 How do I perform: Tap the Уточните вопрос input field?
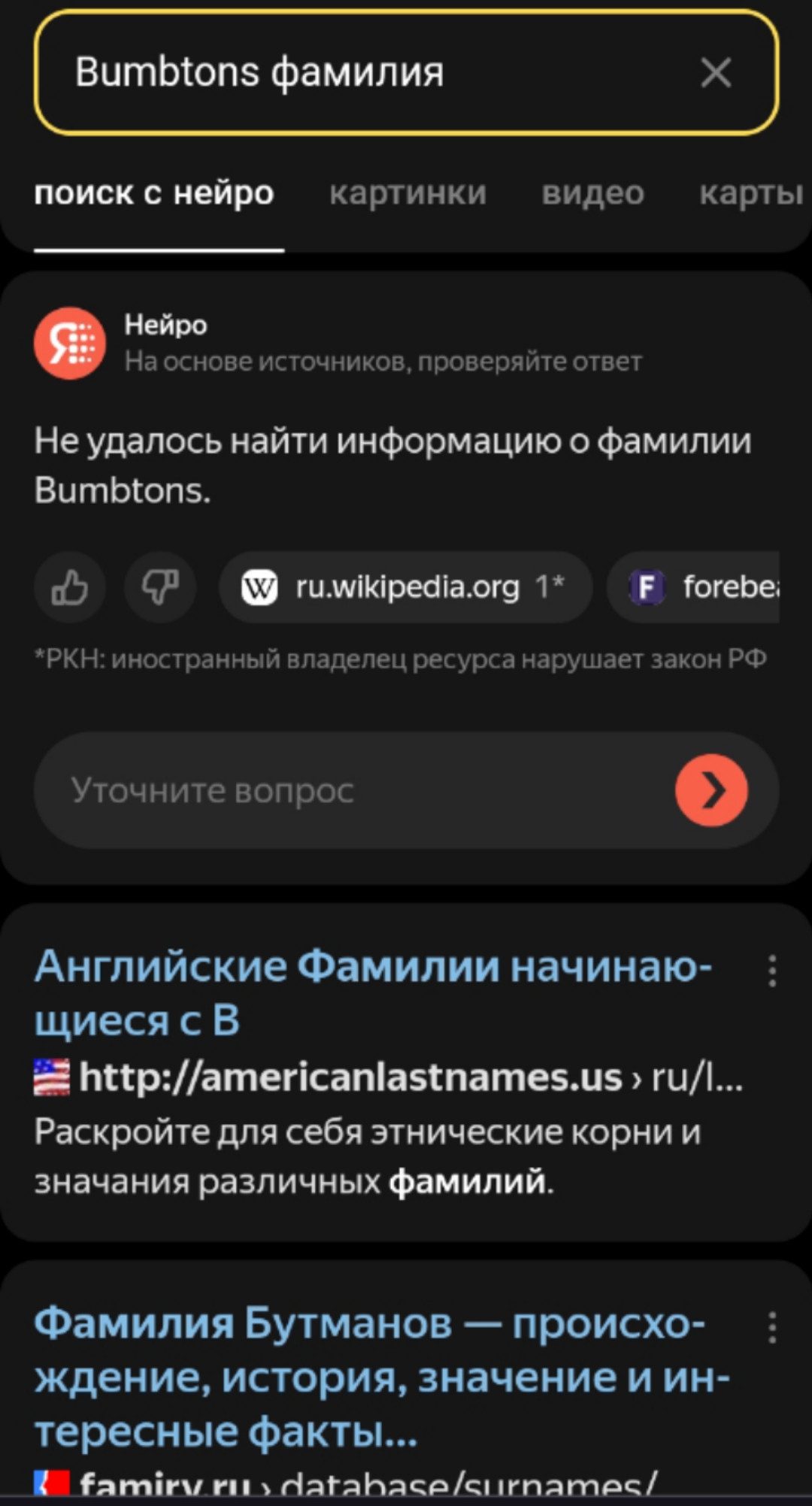point(346,790)
